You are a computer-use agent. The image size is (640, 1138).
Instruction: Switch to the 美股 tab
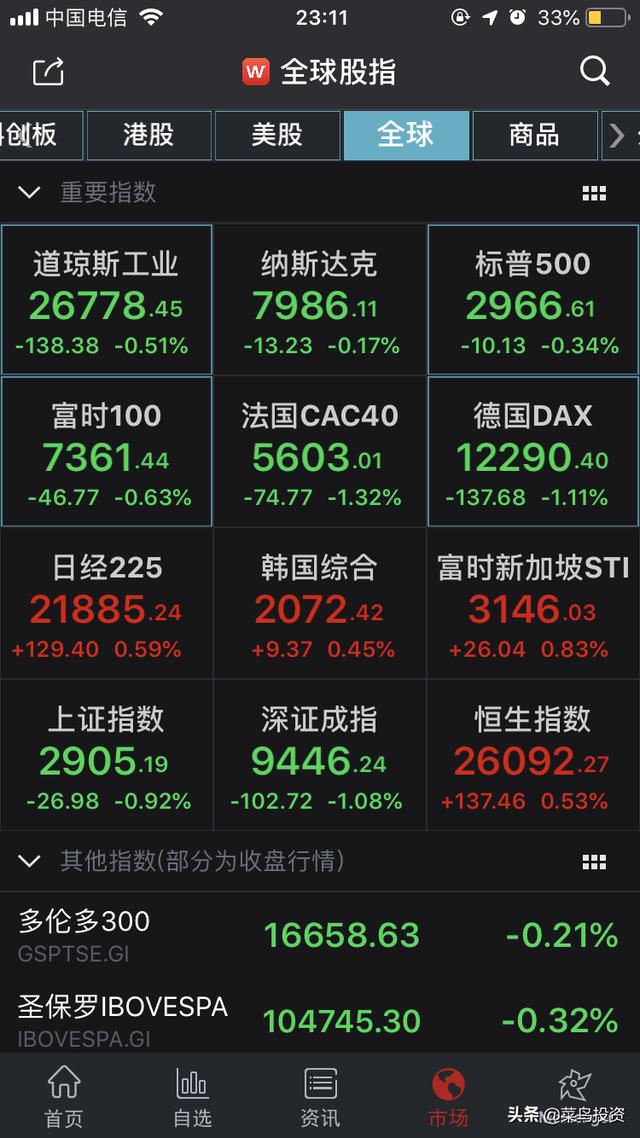(x=277, y=135)
